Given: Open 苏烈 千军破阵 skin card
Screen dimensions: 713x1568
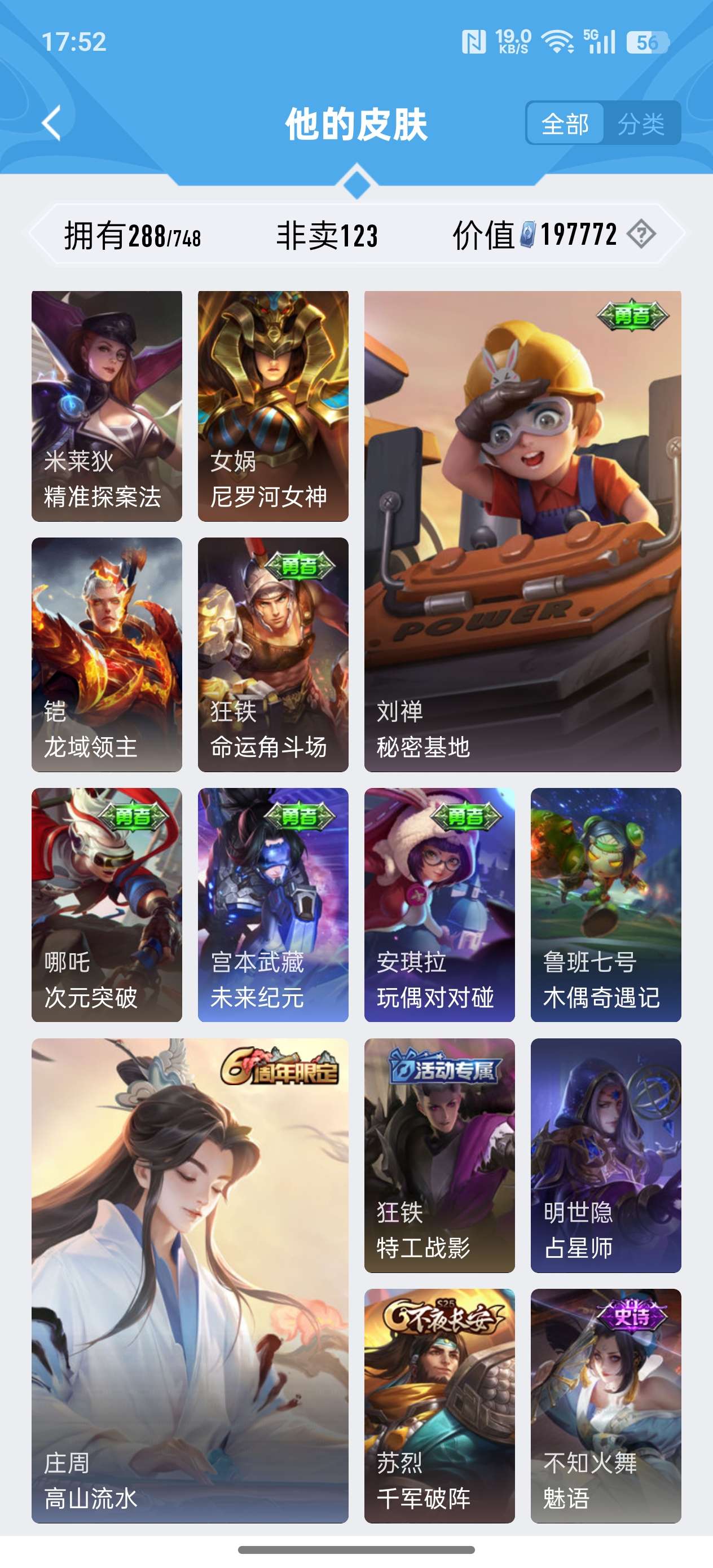Looking at the screenshot, I should pos(439,1406).
